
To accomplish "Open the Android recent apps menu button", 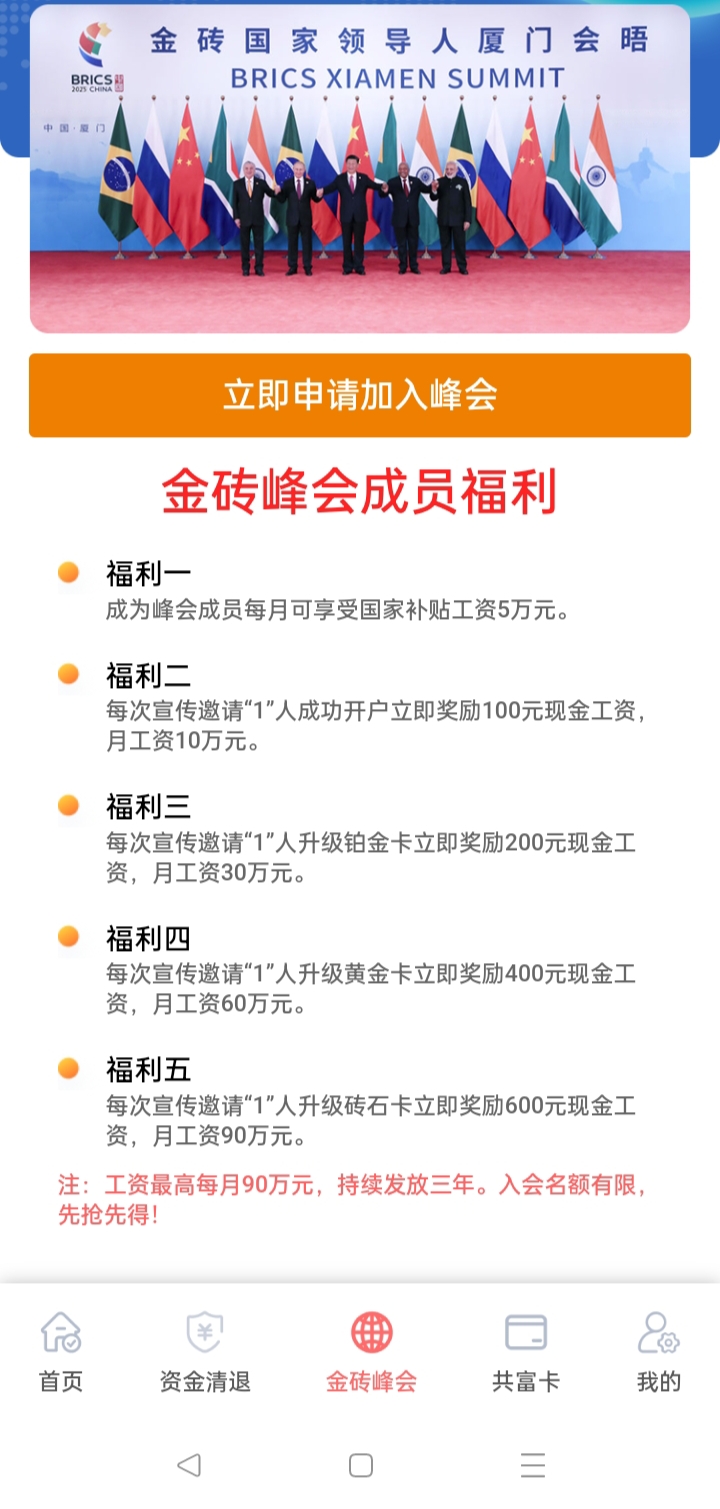I will (530, 1464).
